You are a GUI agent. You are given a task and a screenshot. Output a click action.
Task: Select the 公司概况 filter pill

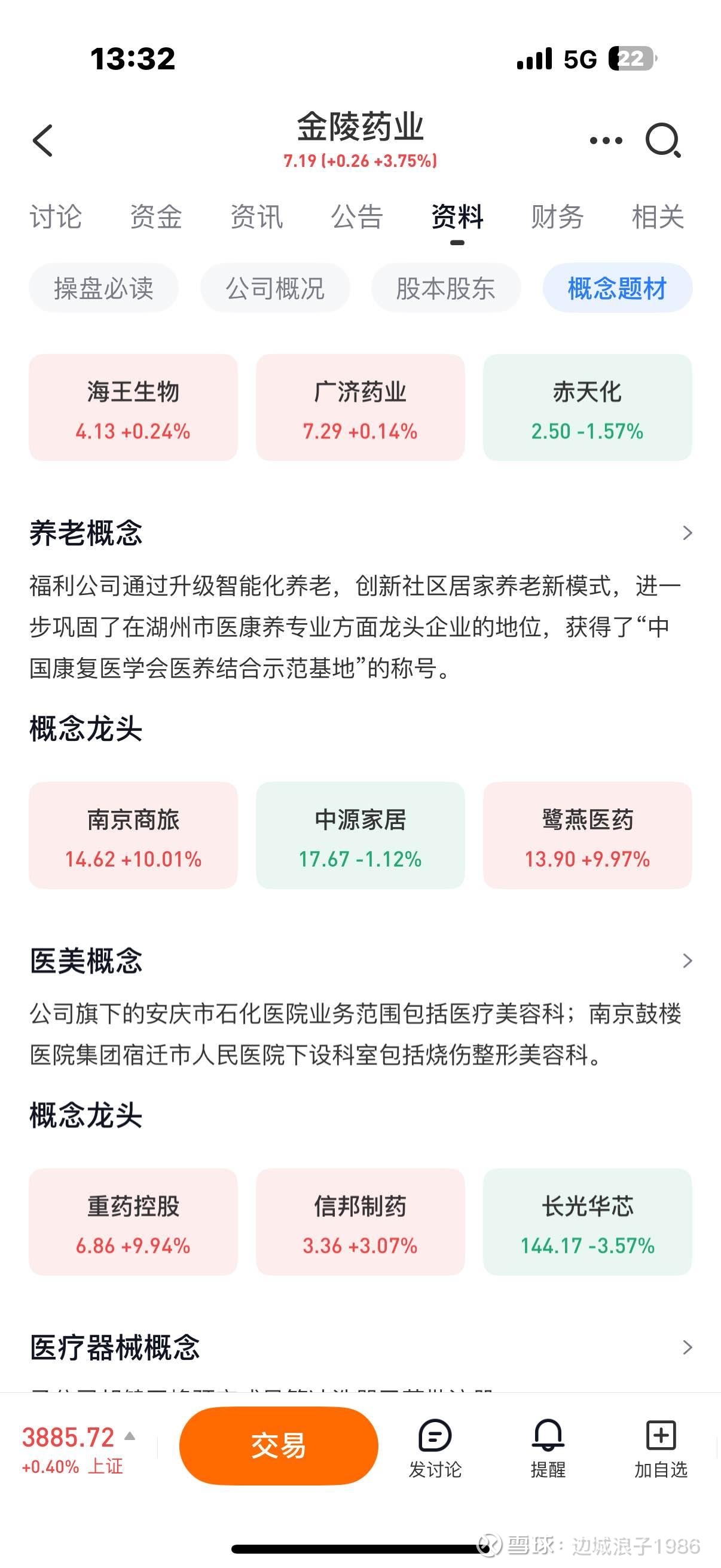(x=275, y=287)
